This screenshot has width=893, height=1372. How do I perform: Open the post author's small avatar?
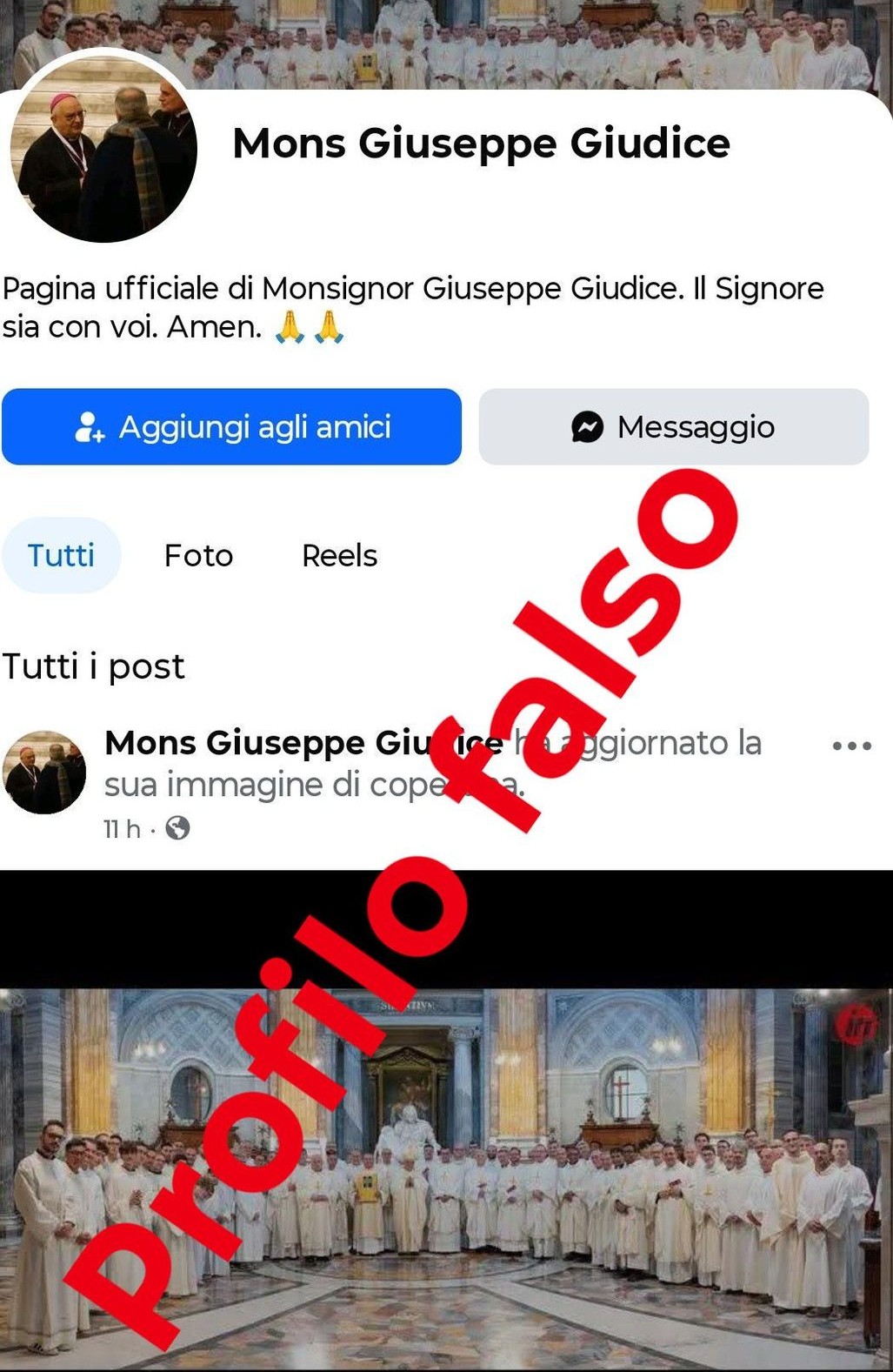45,773
